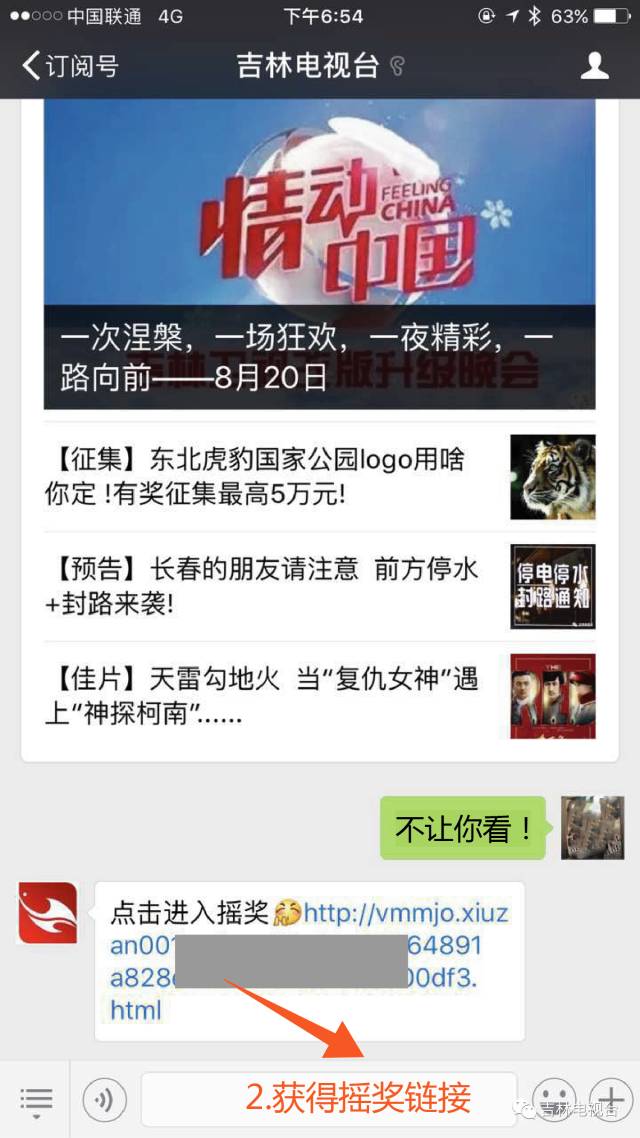640x1138 pixels.
Task: Tap my avatar beside 不让你看
Action: 593,828
